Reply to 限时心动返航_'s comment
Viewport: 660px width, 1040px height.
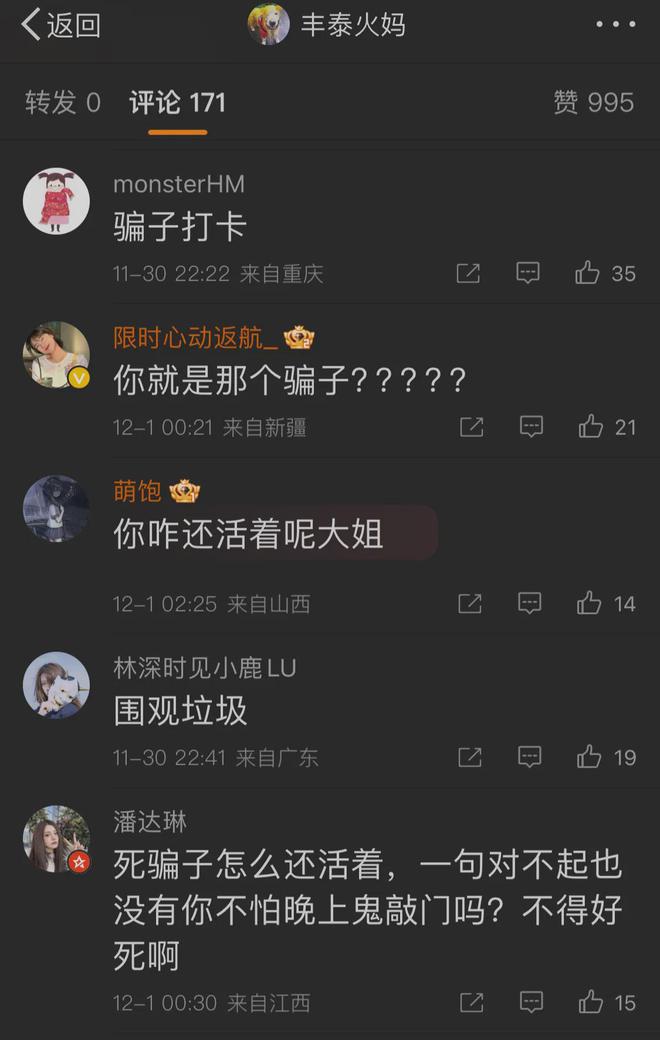[x=531, y=427]
